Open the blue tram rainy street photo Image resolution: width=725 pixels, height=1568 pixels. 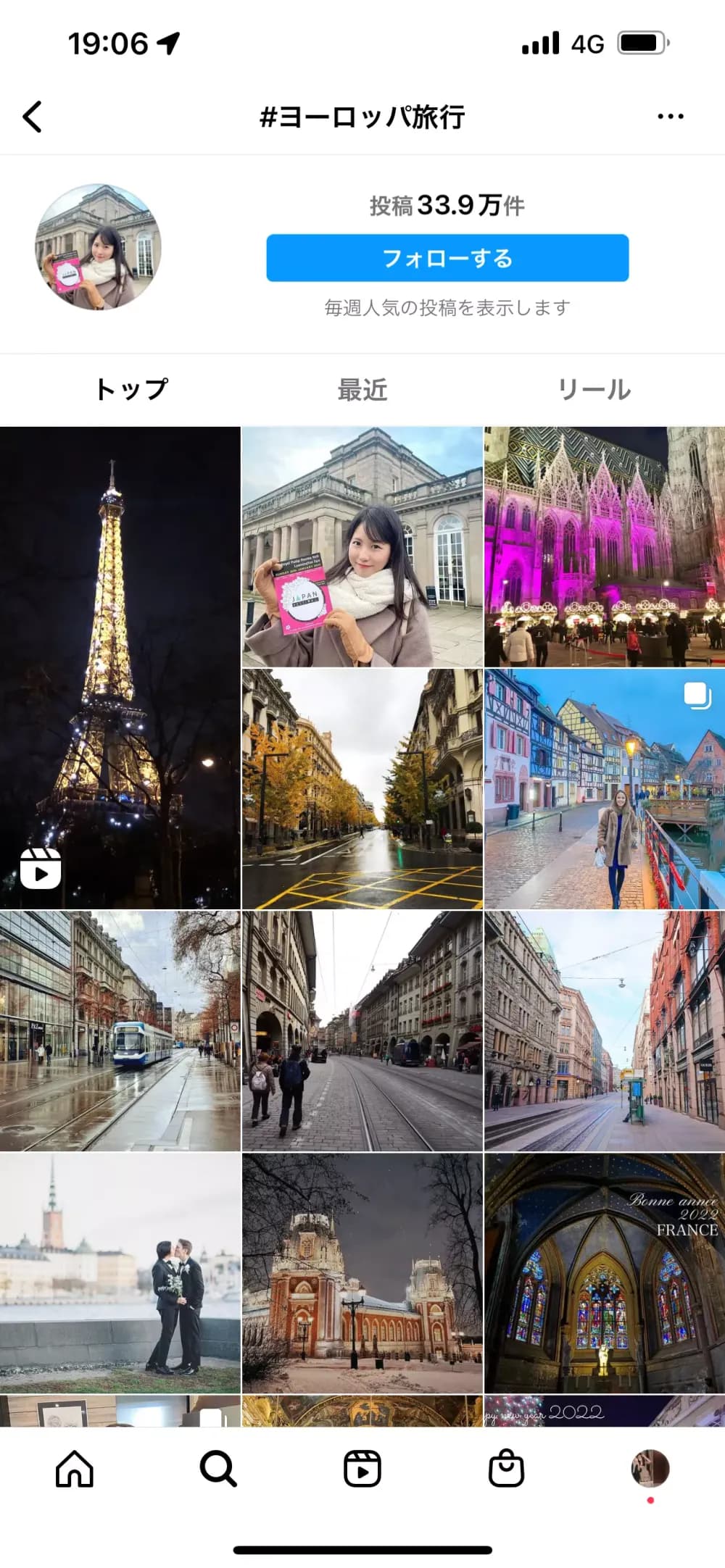tap(120, 1030)
